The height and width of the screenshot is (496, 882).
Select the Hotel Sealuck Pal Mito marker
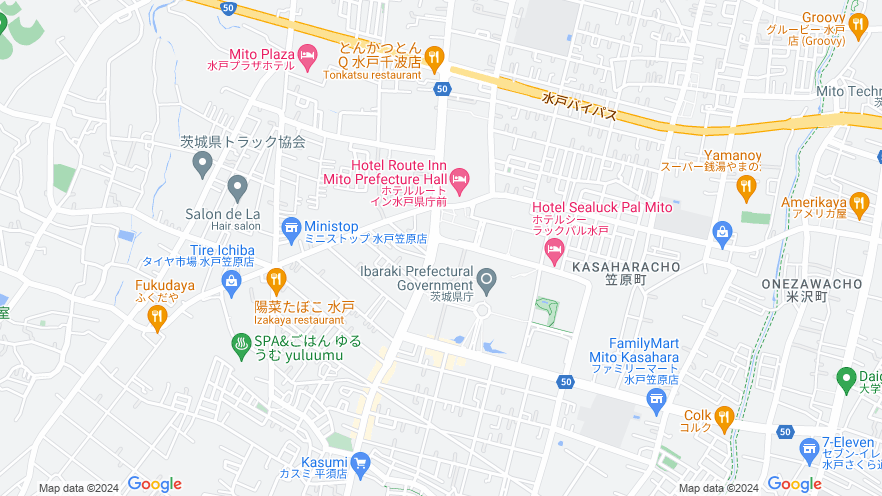coord(554,255)
